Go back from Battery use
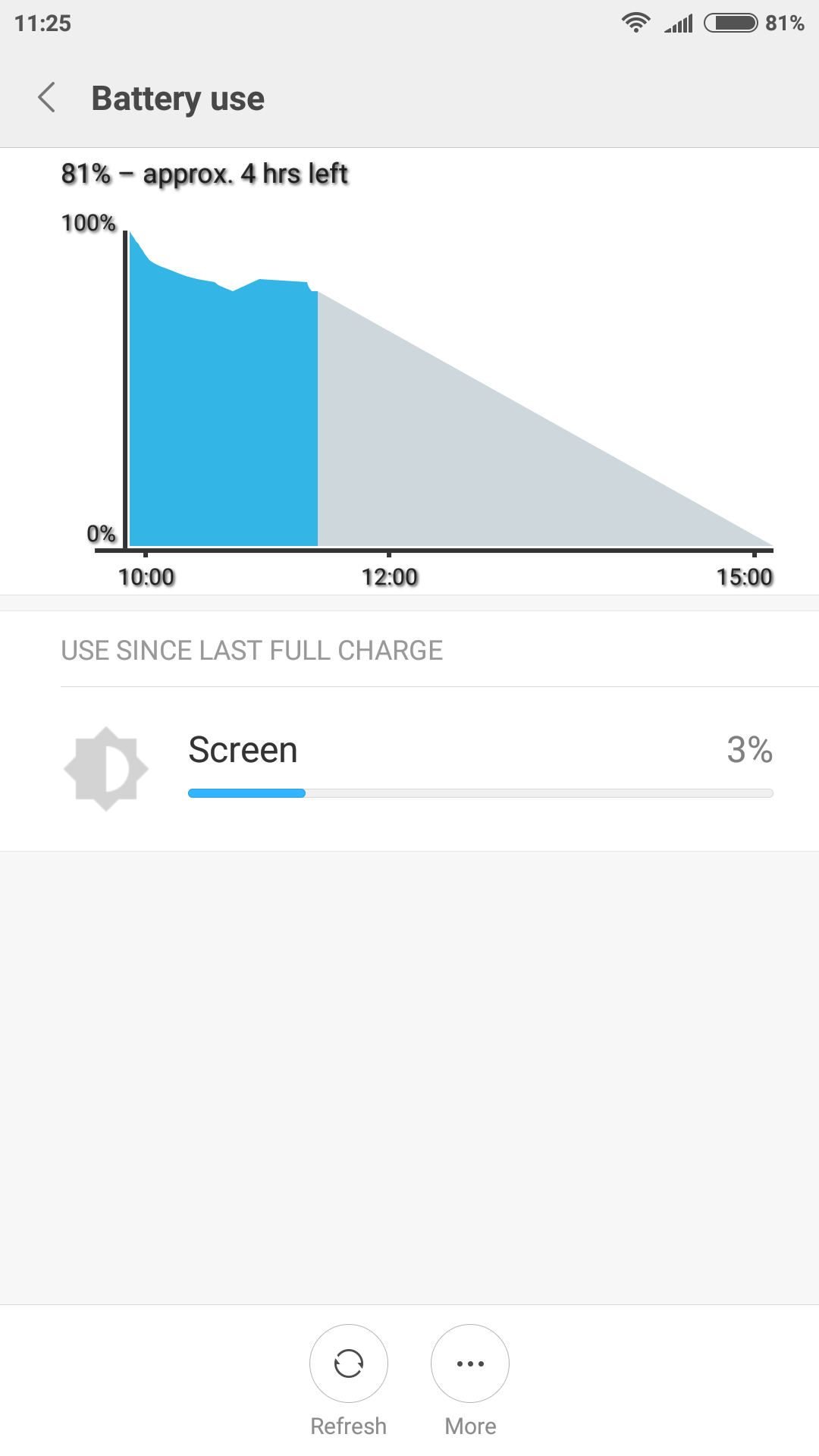 coord(47,98)
